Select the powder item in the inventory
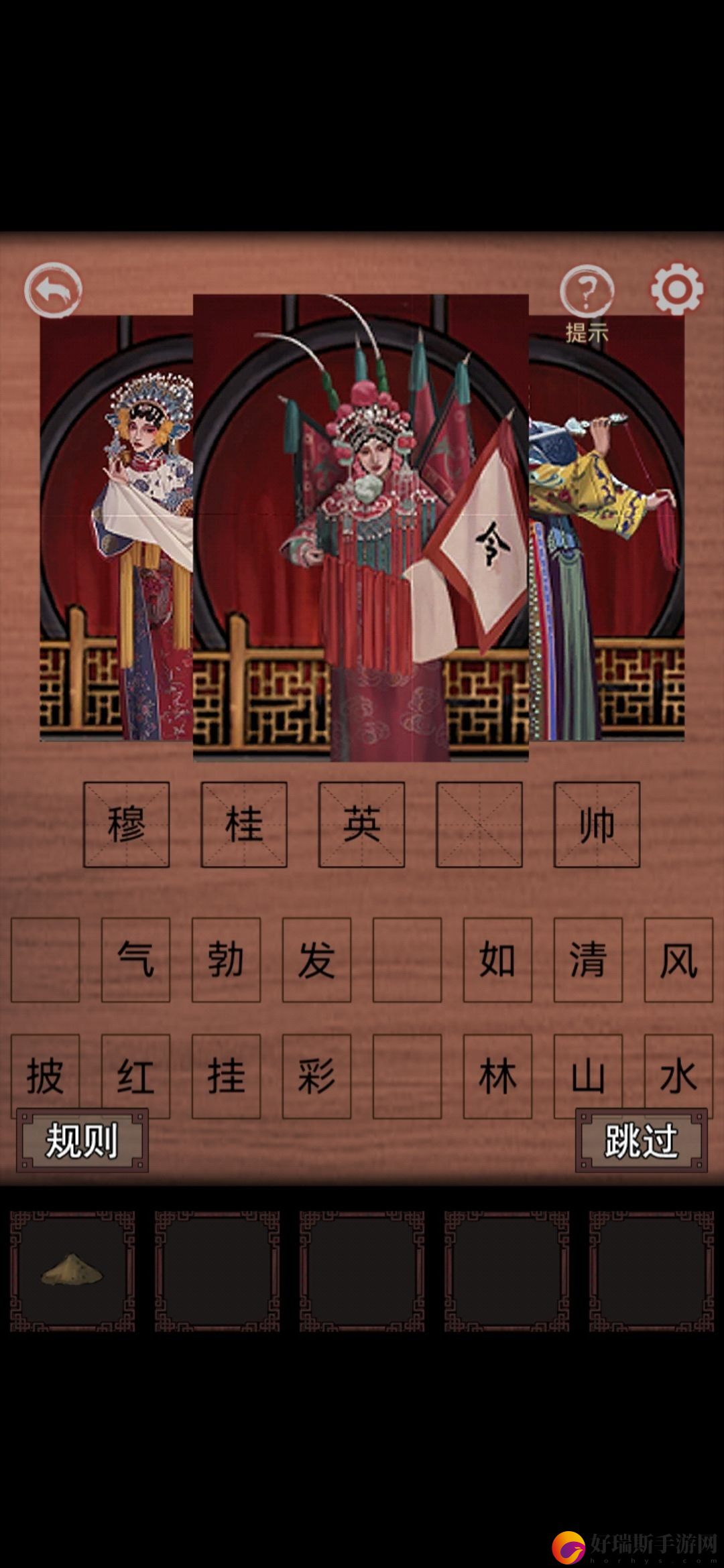The image size is (724, 1568). 72,1270
